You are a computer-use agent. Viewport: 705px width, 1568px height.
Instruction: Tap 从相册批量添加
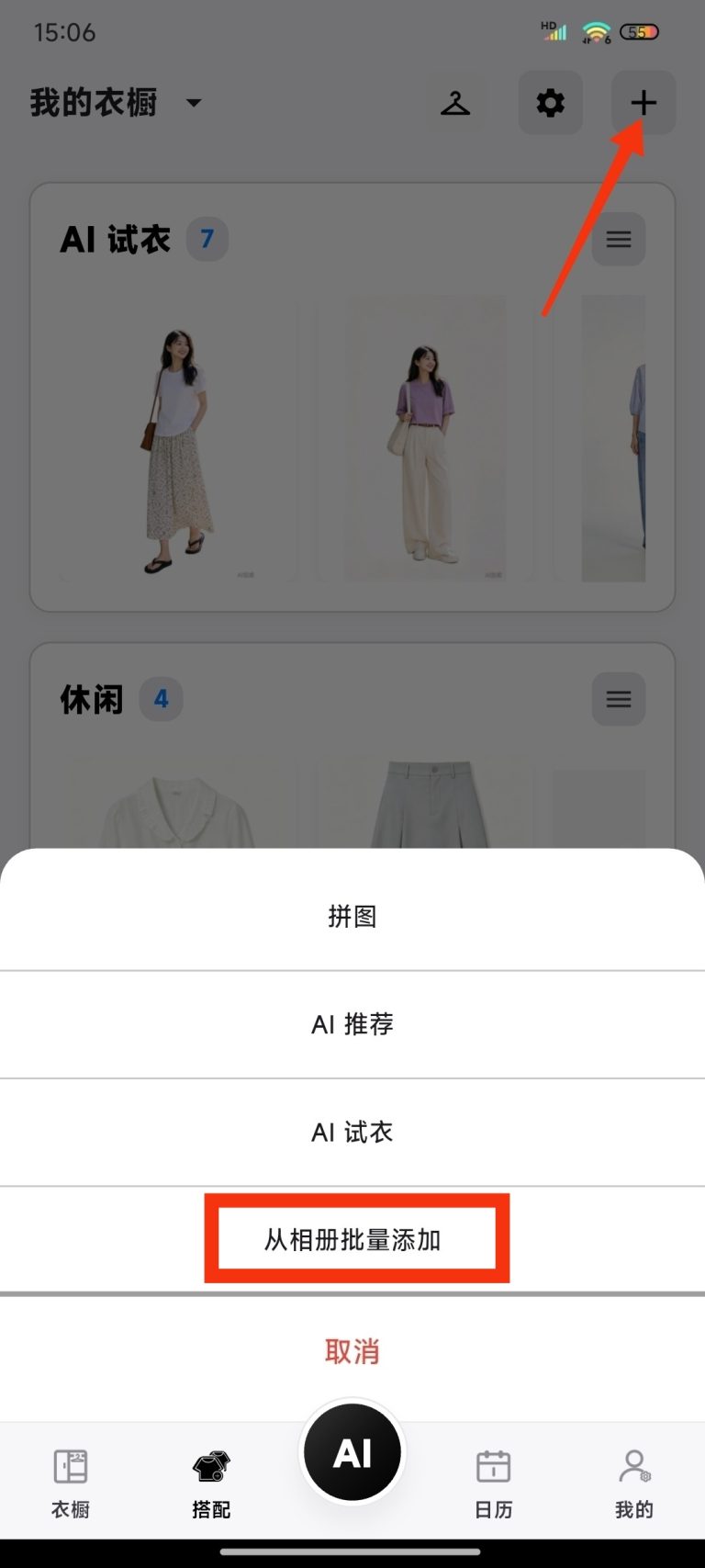tap(352, 1240)
